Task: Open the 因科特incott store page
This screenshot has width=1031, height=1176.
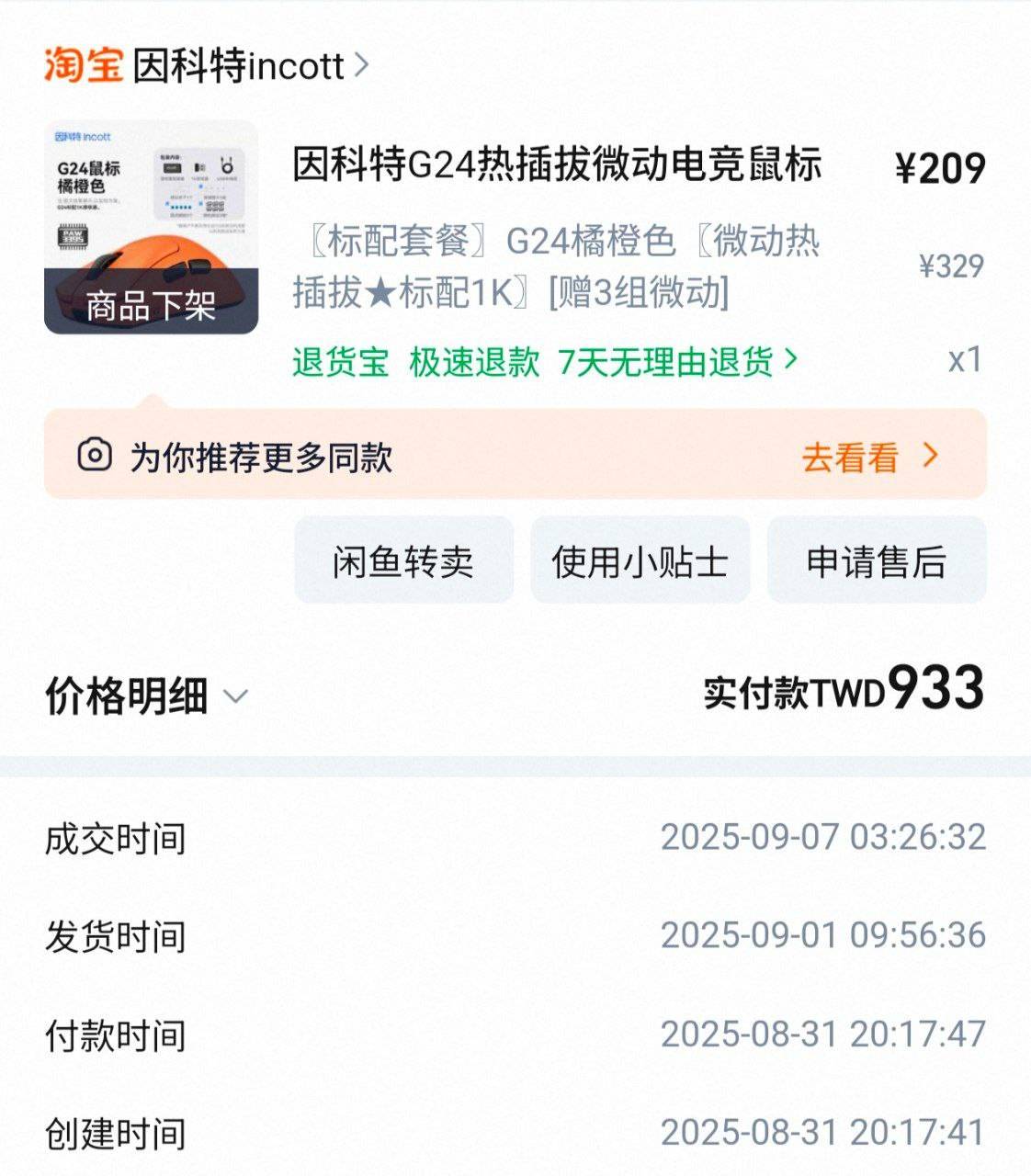Action: click(239, 66)
